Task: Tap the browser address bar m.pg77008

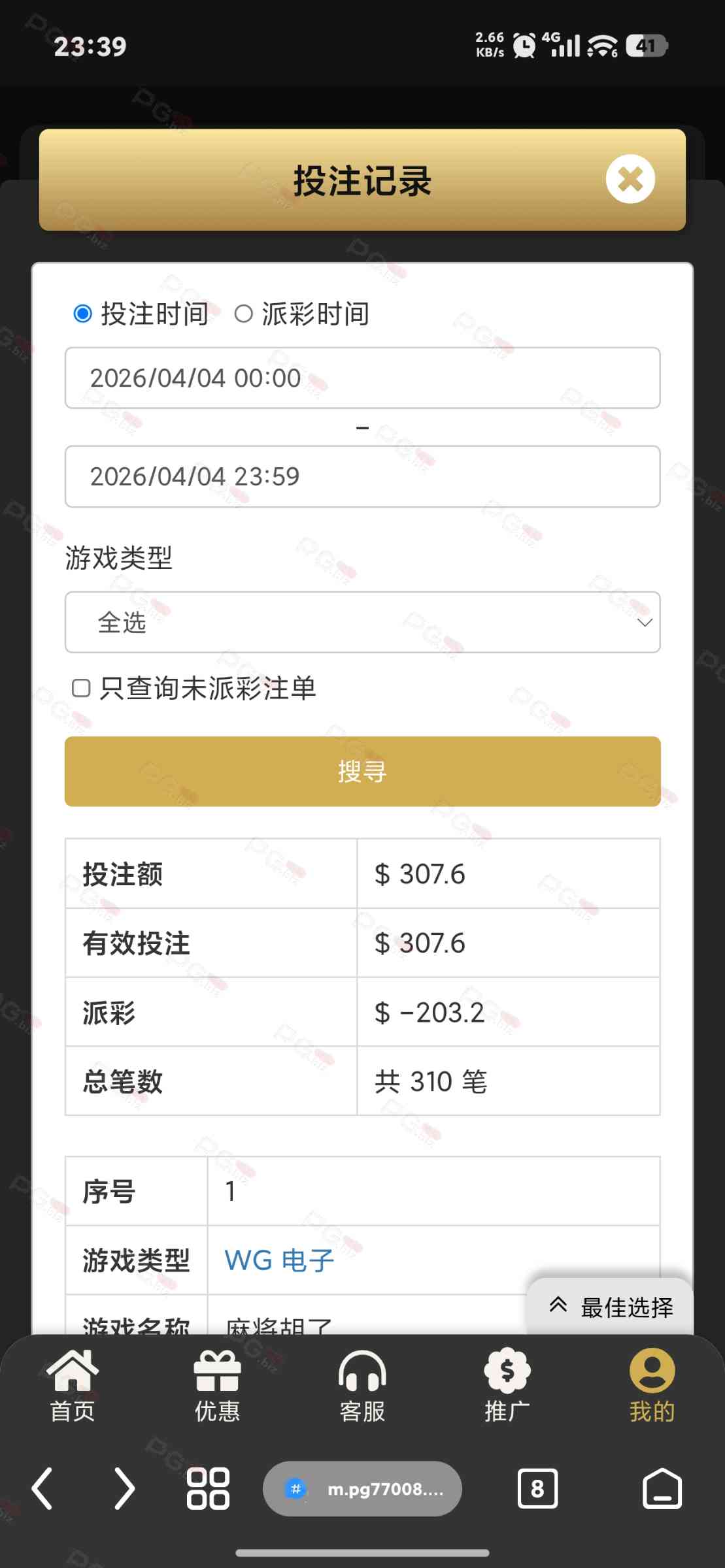Action: 362,1488
